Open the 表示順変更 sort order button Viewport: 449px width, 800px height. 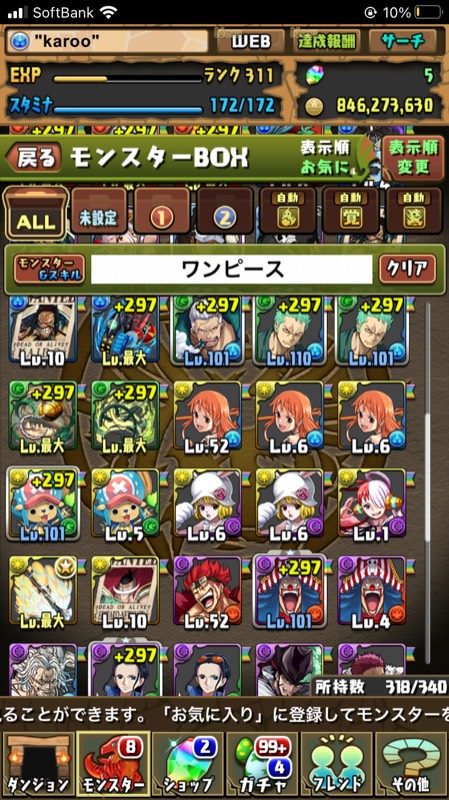[x=413, y=158]
